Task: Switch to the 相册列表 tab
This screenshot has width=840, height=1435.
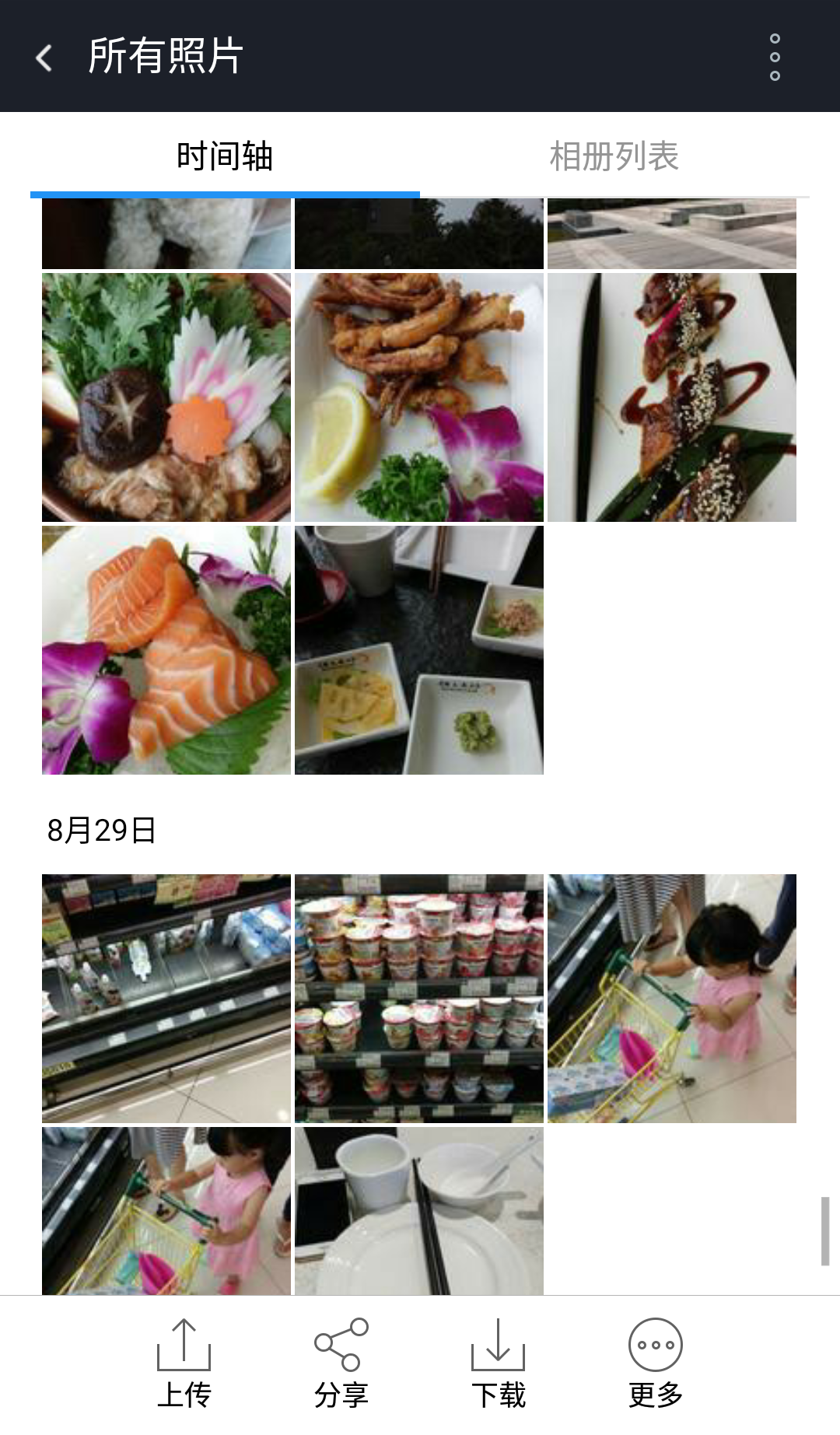Action: click(x=614, y=156)
